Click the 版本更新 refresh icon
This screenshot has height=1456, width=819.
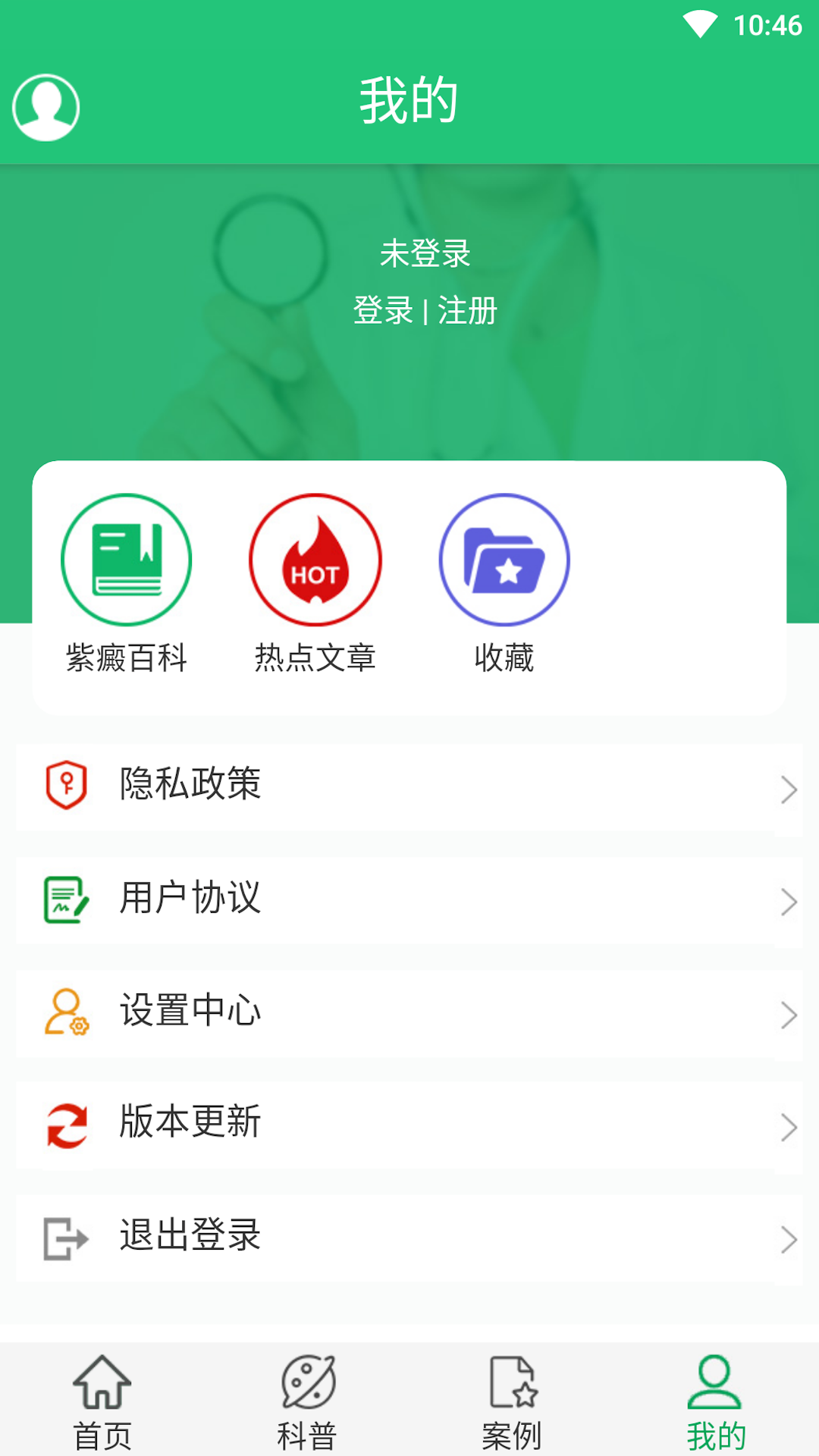pos(64,1125)
